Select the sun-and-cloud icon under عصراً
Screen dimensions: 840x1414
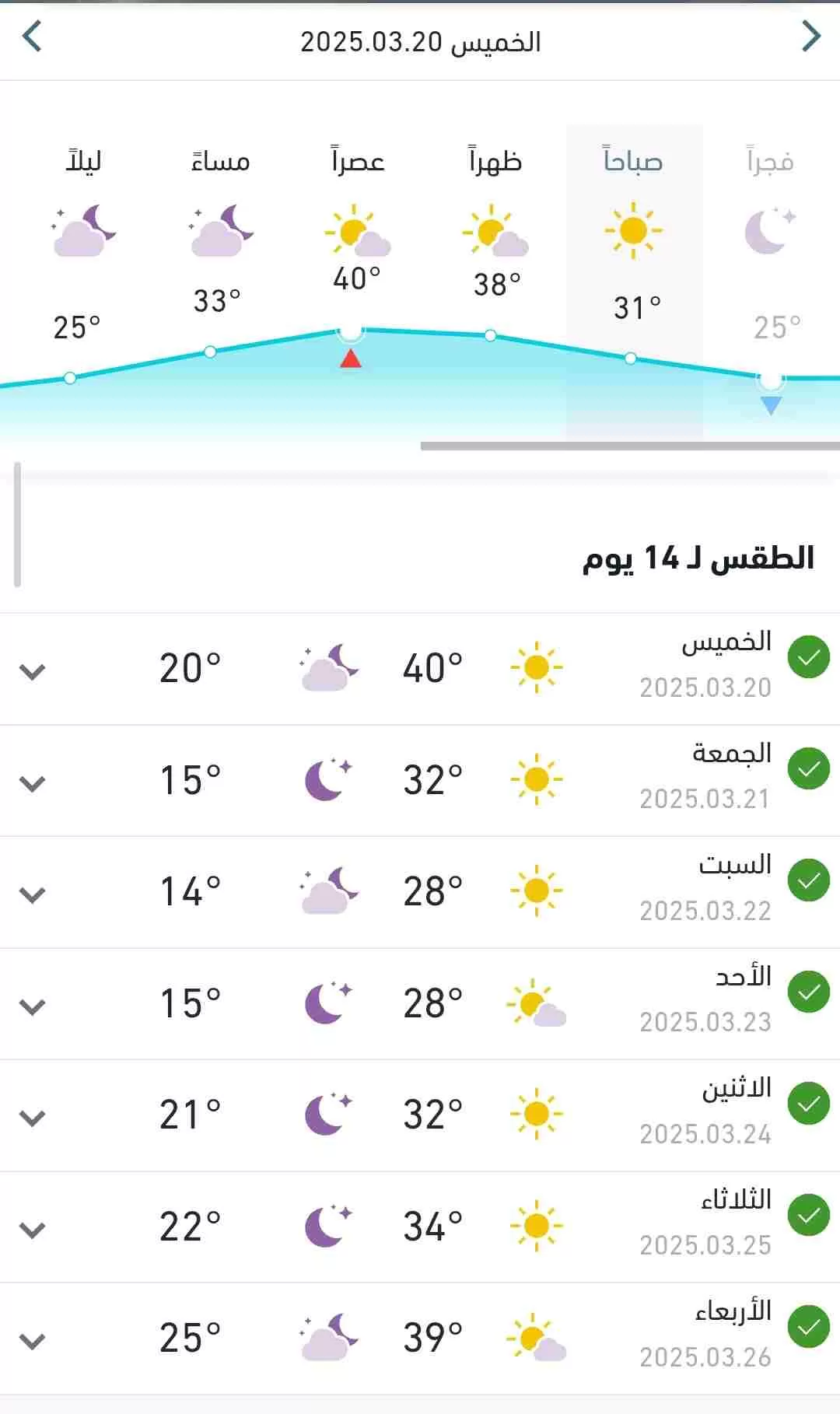click(356, 233)
